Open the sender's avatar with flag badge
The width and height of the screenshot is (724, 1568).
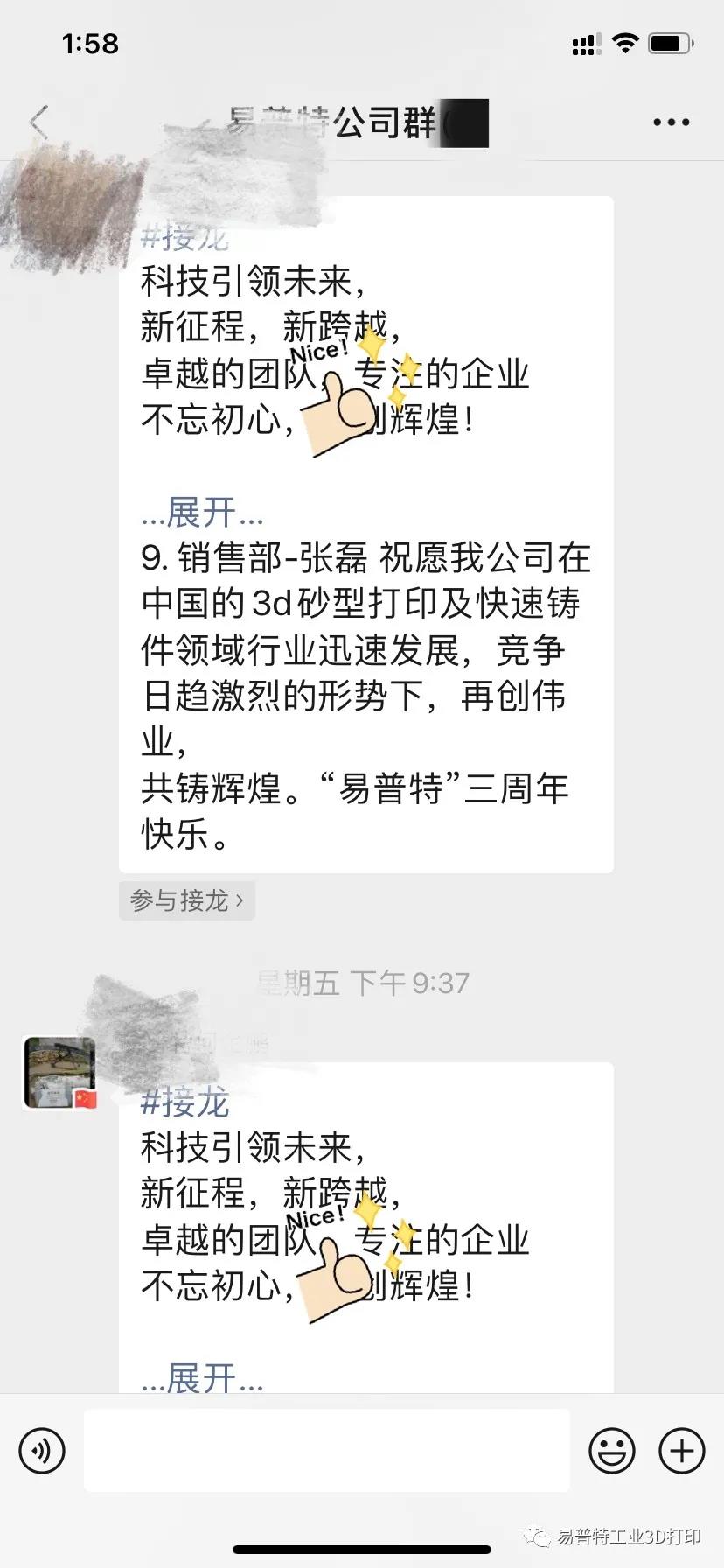coord(59,1073)
